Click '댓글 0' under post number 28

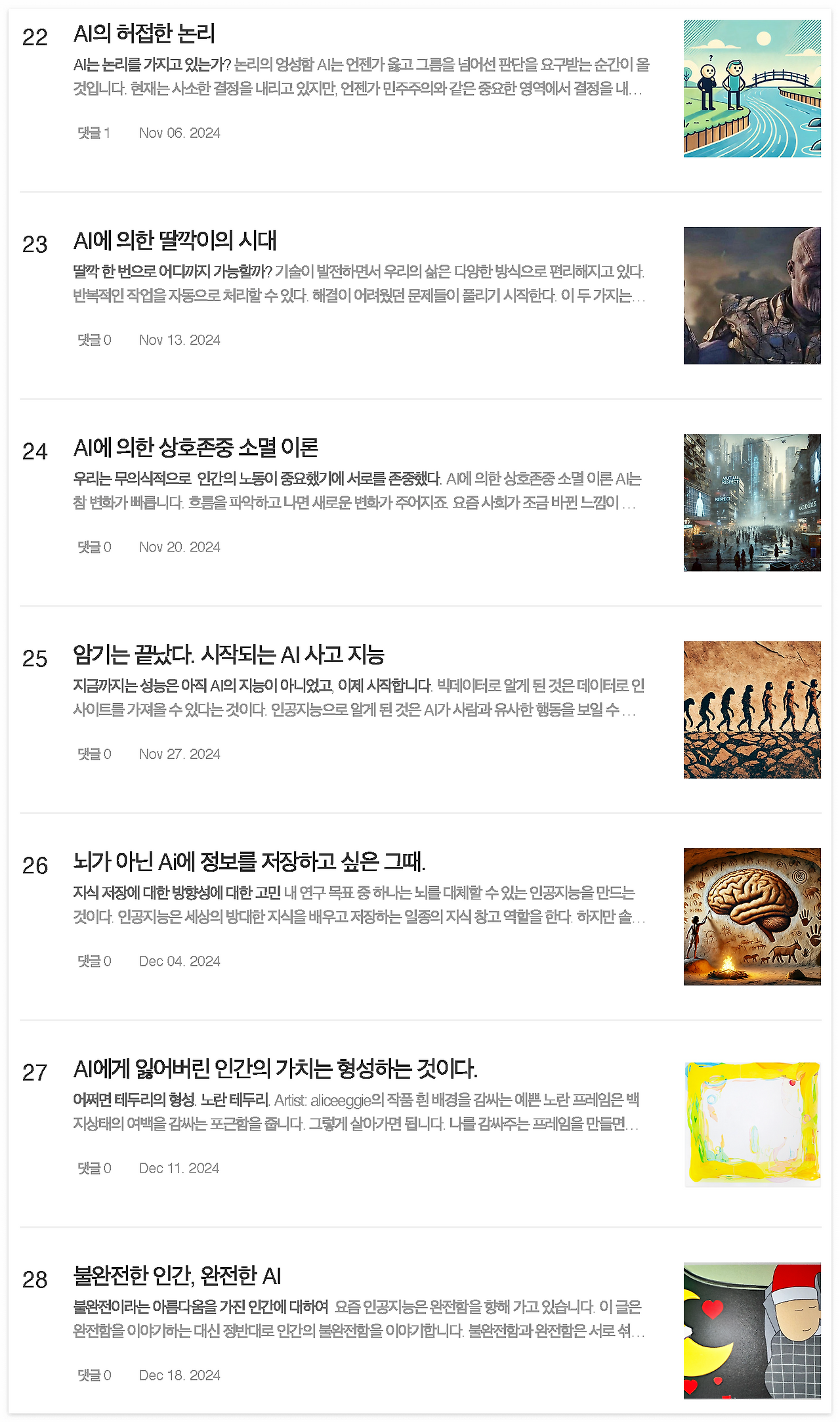pos(94,1374)
